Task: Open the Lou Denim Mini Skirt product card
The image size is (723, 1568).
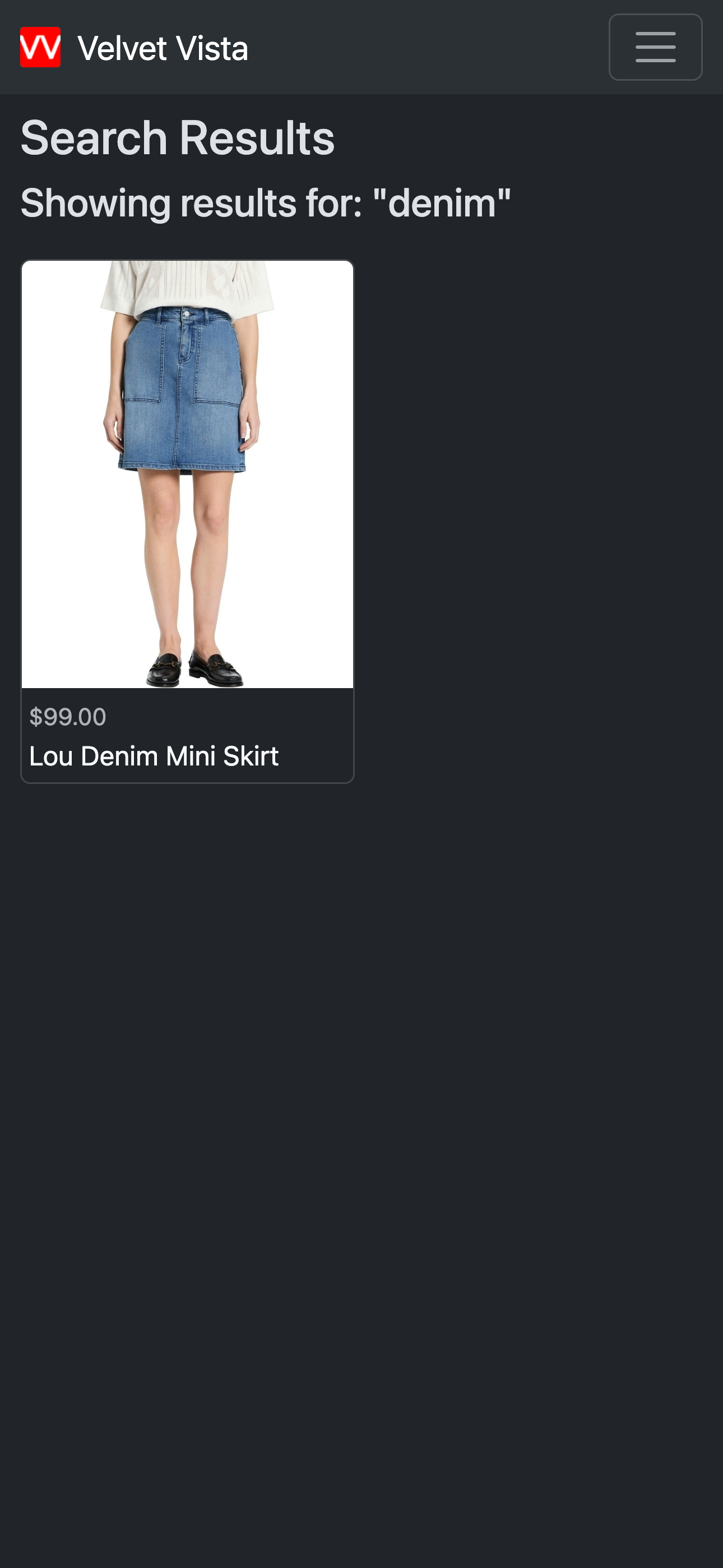Action: point(187,521)
